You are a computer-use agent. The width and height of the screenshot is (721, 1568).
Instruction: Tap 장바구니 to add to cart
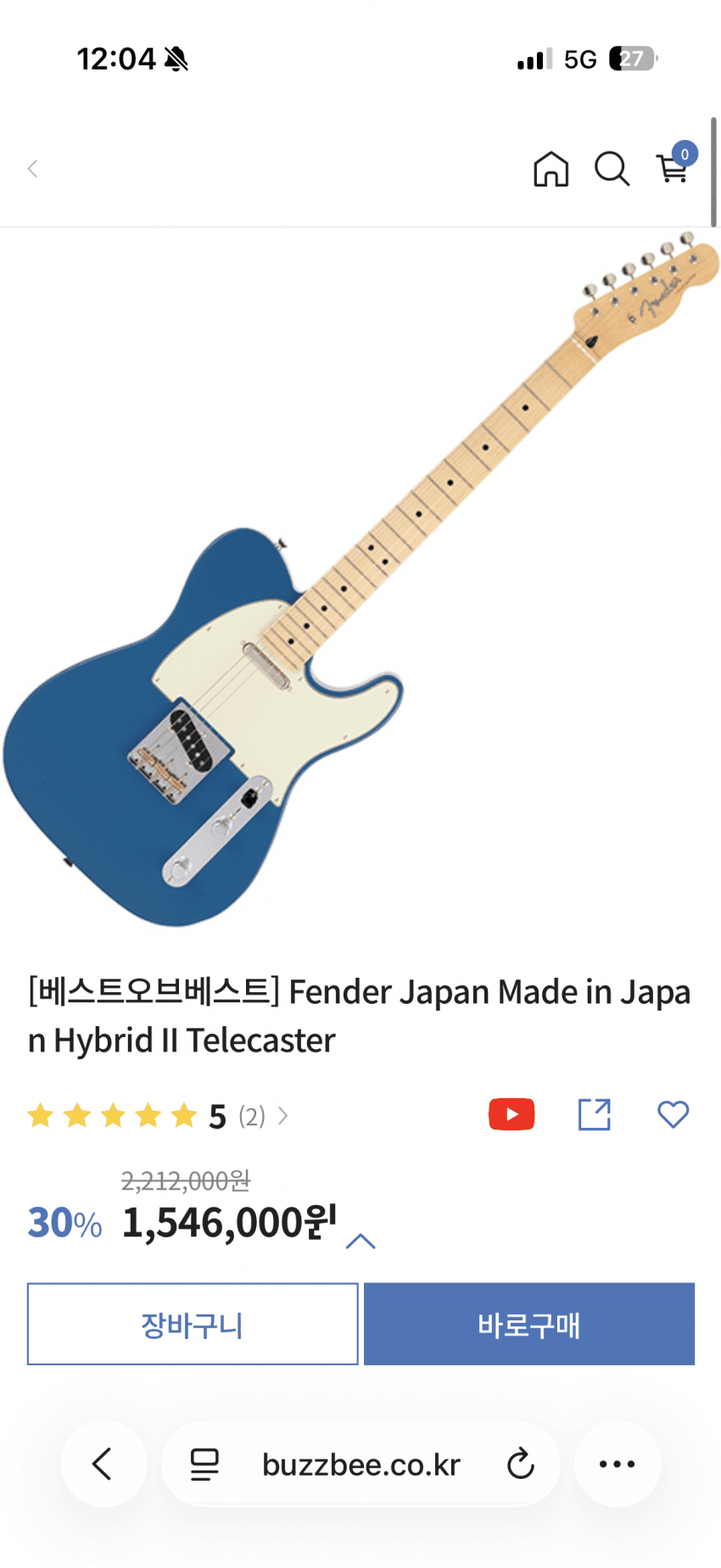pyautogui.click(x=193, y=1324)
